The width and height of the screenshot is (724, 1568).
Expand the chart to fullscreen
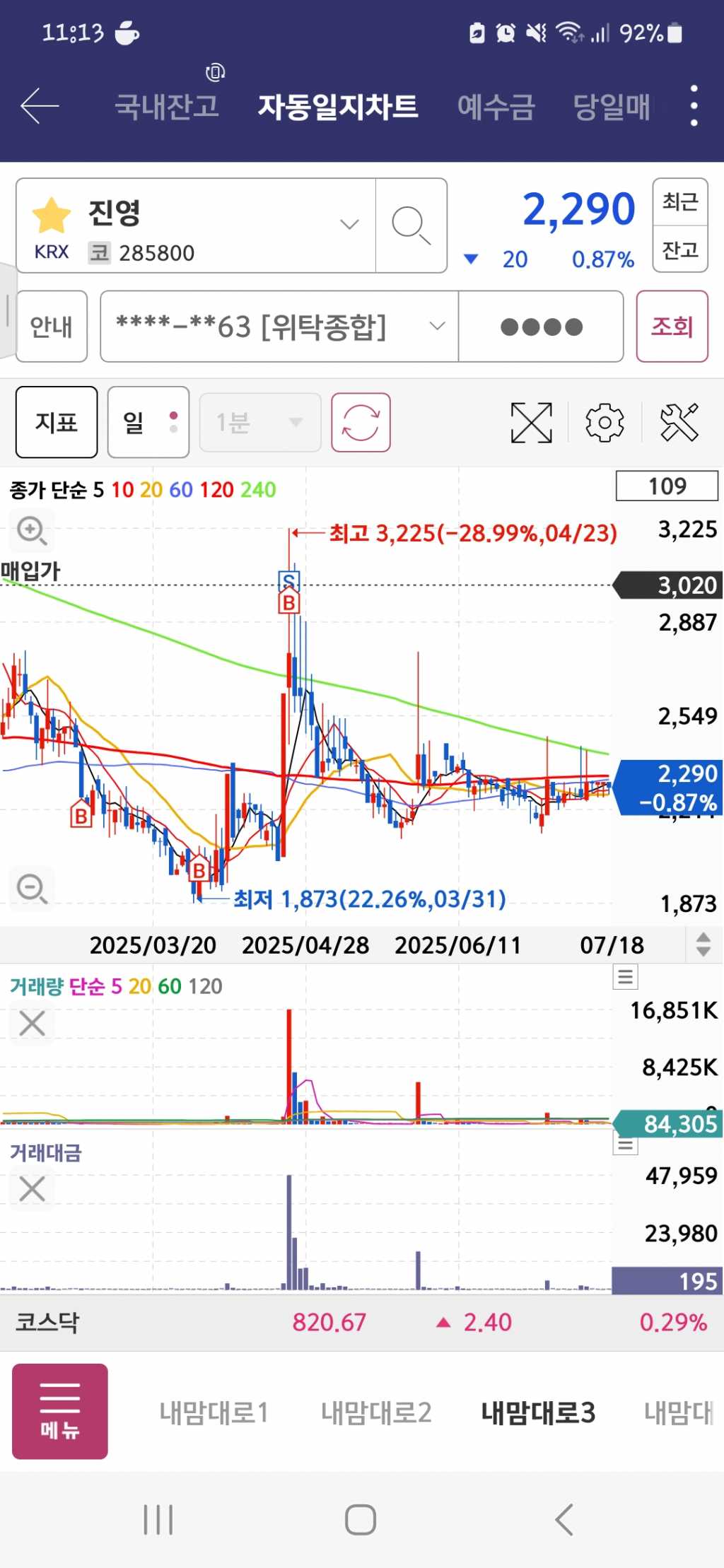pos(531,423)
